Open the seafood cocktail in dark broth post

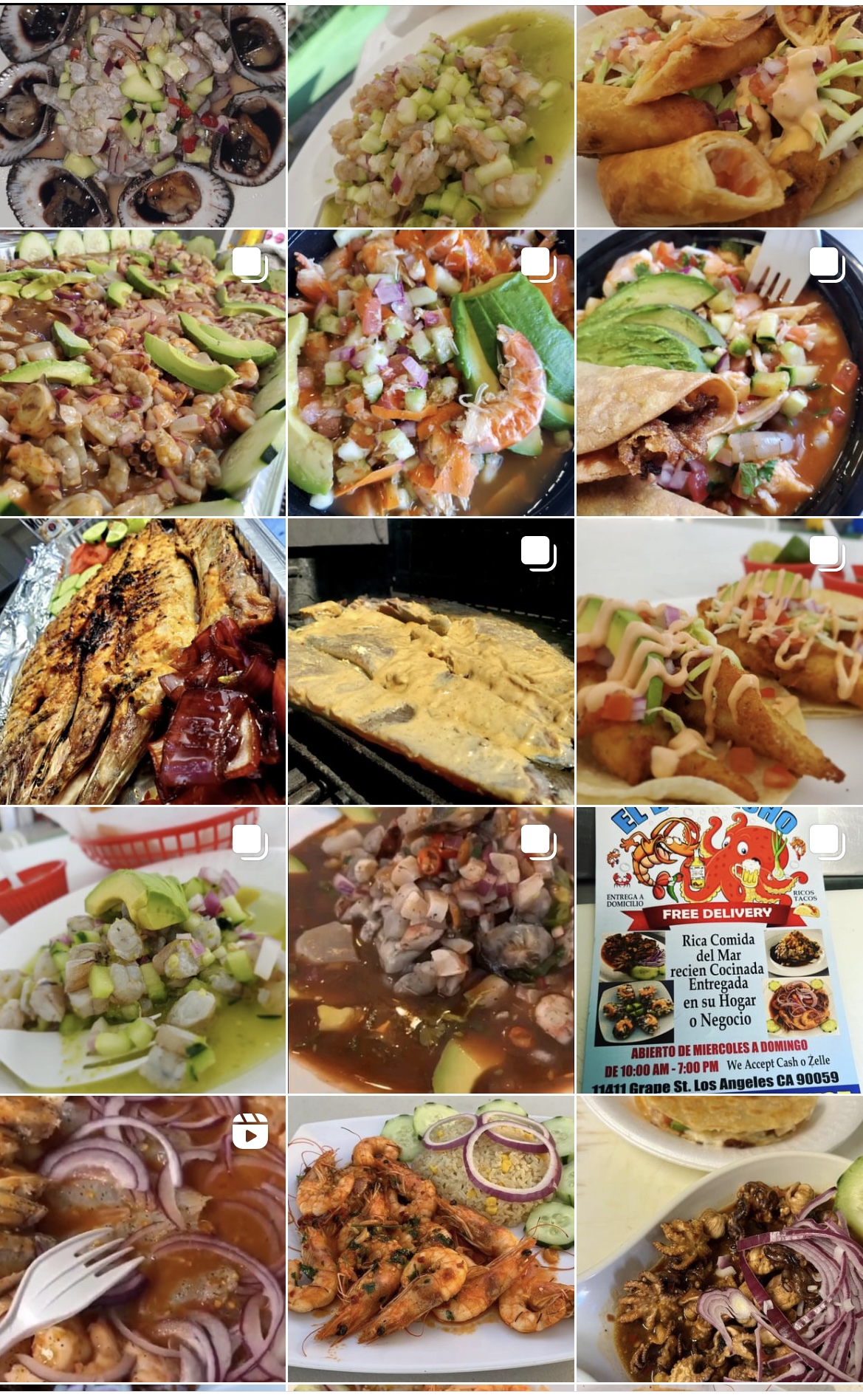point(430,950)
